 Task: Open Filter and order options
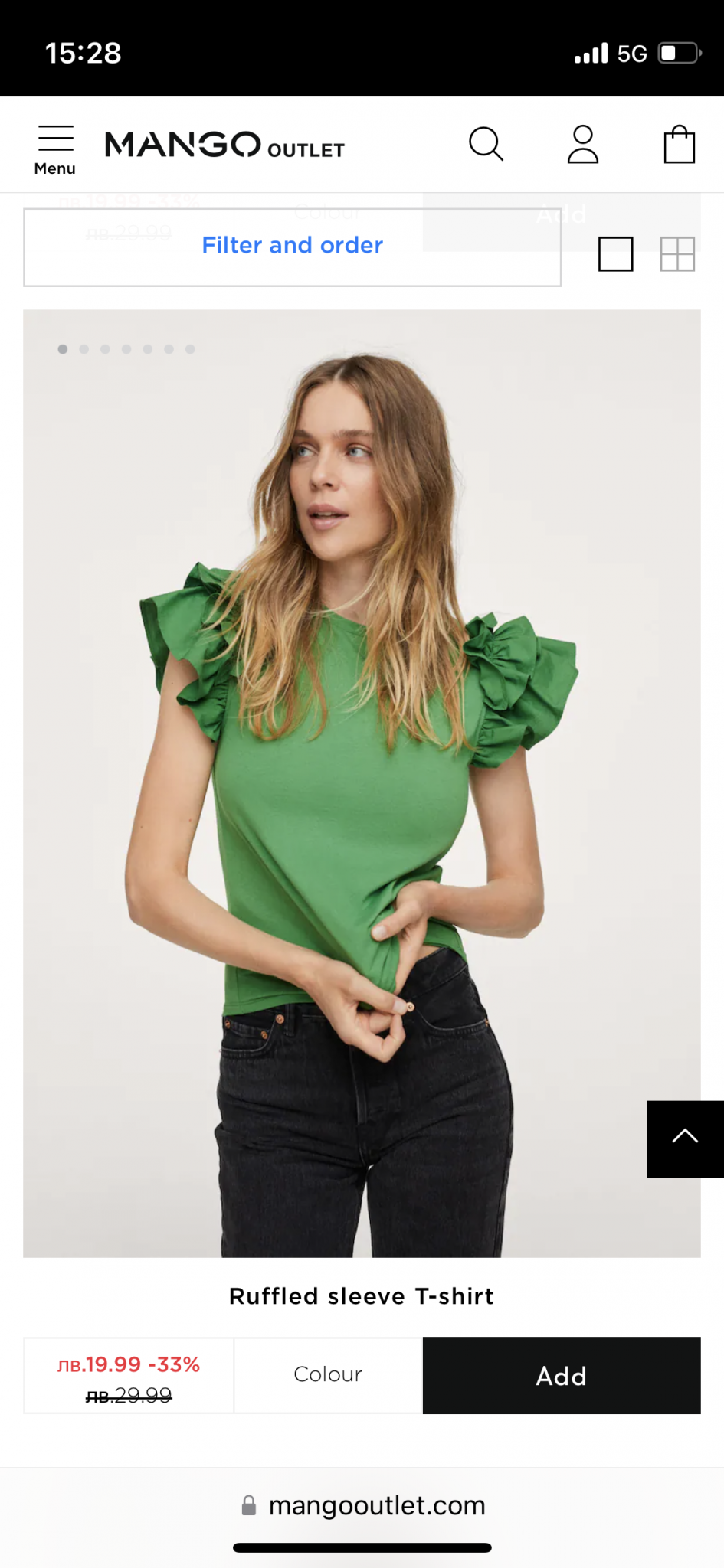pos(292,247)
